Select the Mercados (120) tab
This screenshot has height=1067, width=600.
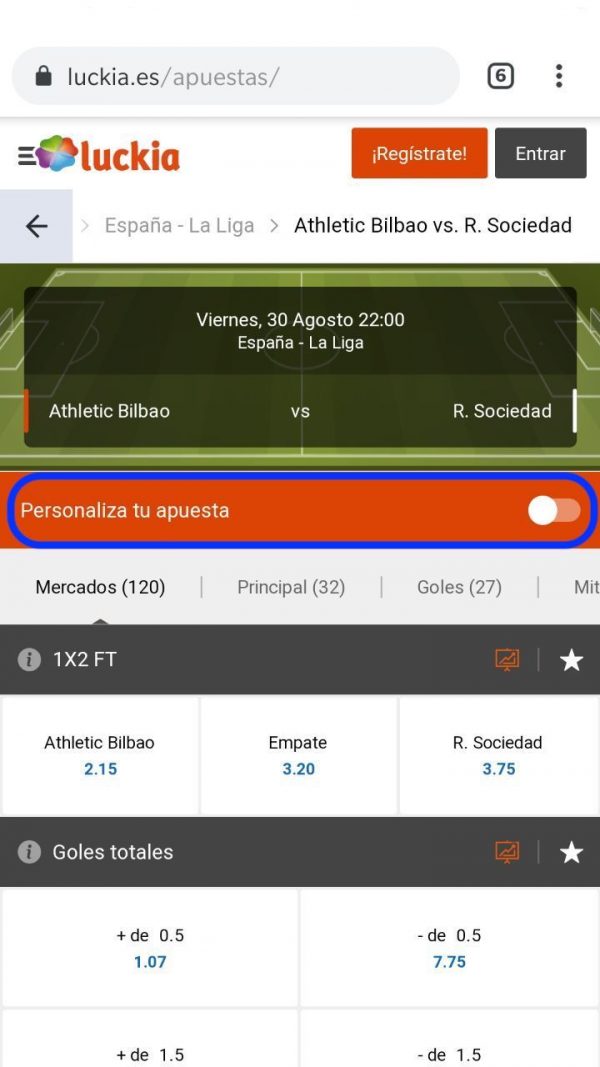coord(100,587)
